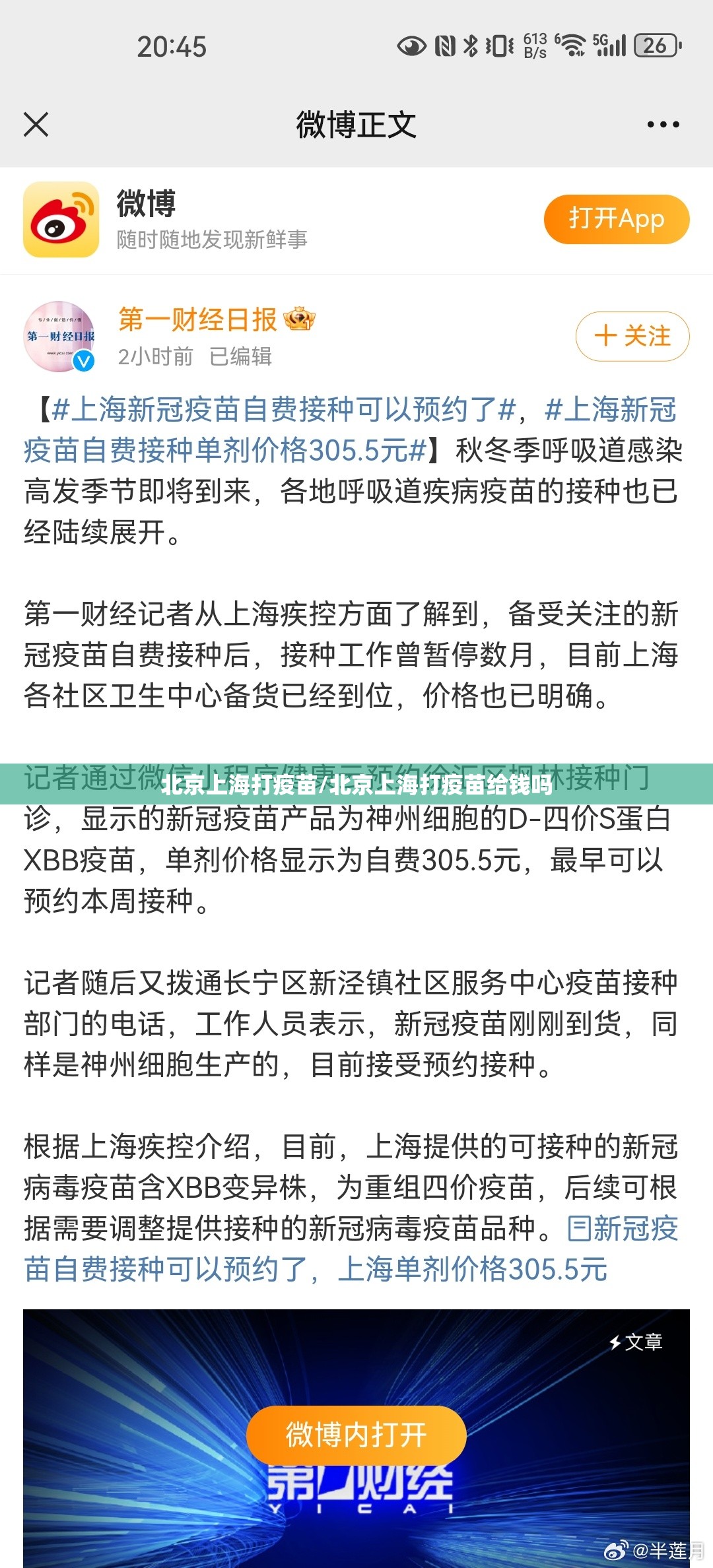This screenshot has height=1568, width=713.
Task: Open 第一财经日报 profile avatar
Action: [59, 337]
